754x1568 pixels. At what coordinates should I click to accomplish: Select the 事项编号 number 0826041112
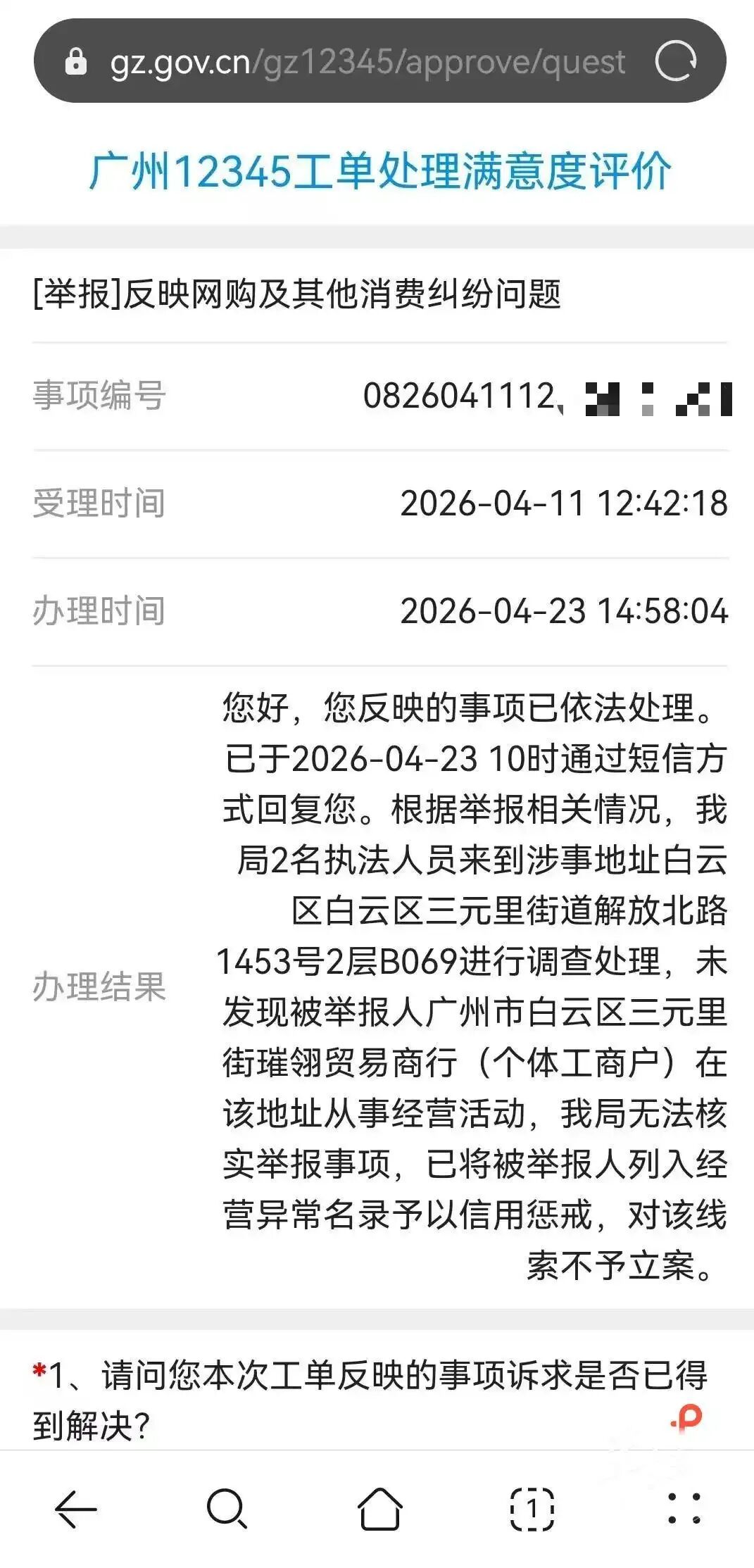click(458, 396)
